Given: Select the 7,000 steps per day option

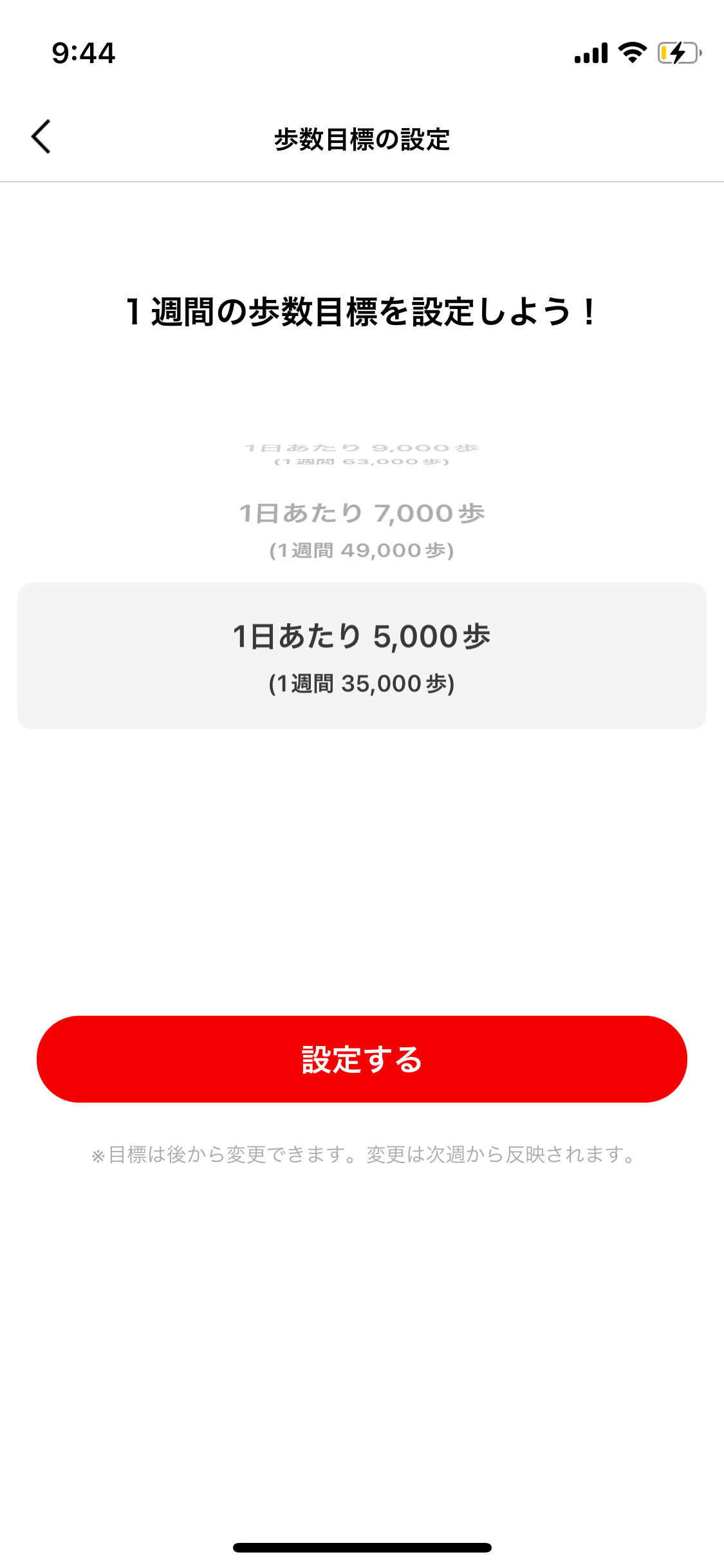Looking at the screenshot, I should pos(362,529).
